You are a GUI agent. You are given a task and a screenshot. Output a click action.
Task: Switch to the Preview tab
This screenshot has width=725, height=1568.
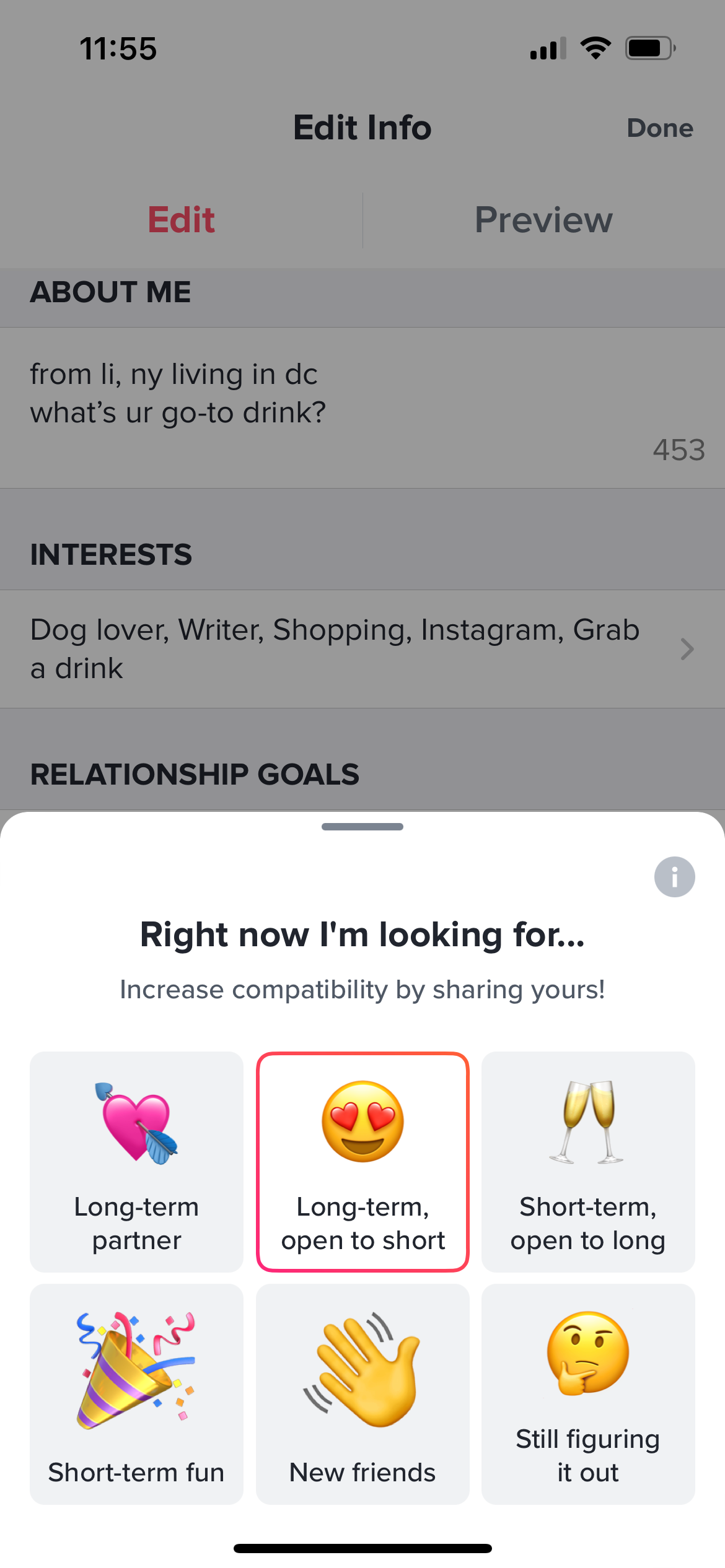tap(543, 220)
